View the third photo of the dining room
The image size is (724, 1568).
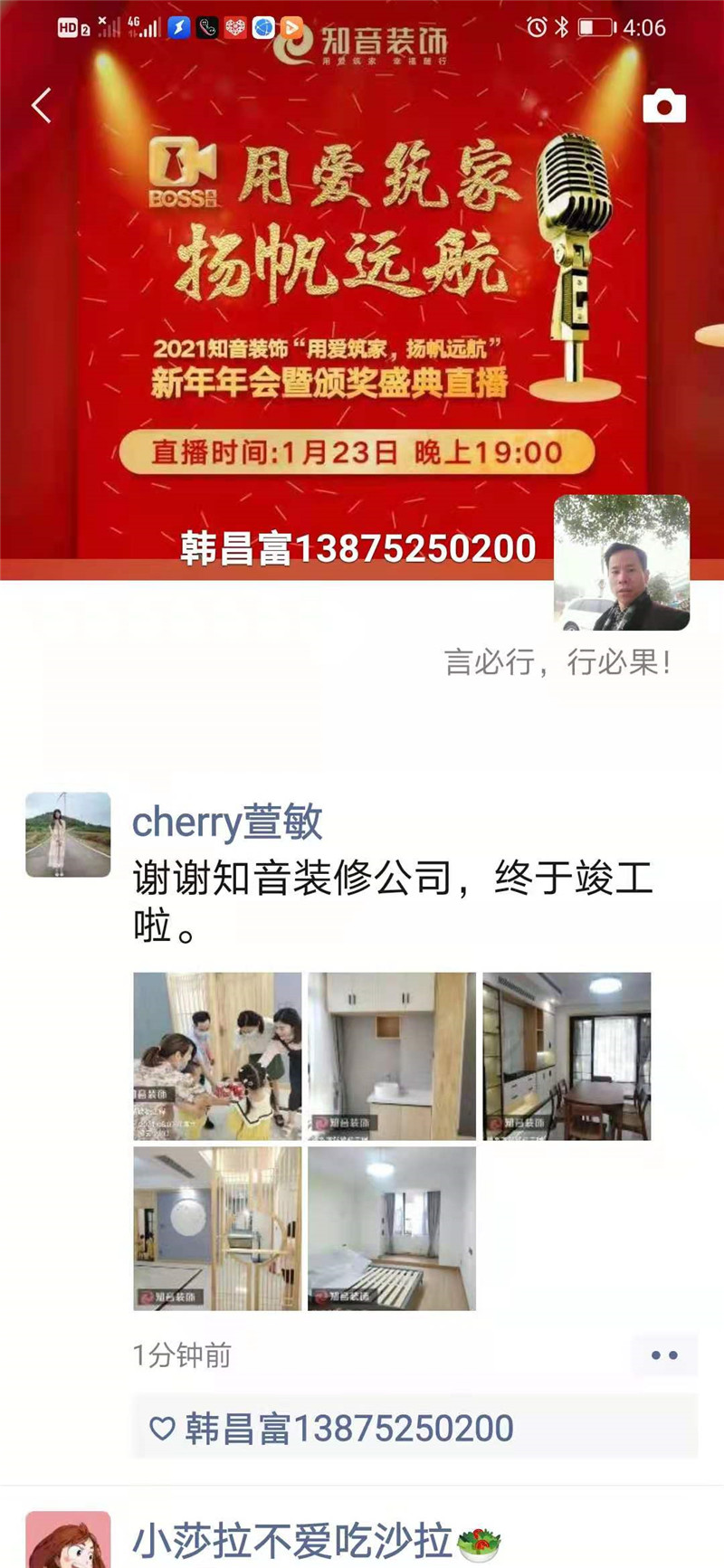click(567, 1055)
